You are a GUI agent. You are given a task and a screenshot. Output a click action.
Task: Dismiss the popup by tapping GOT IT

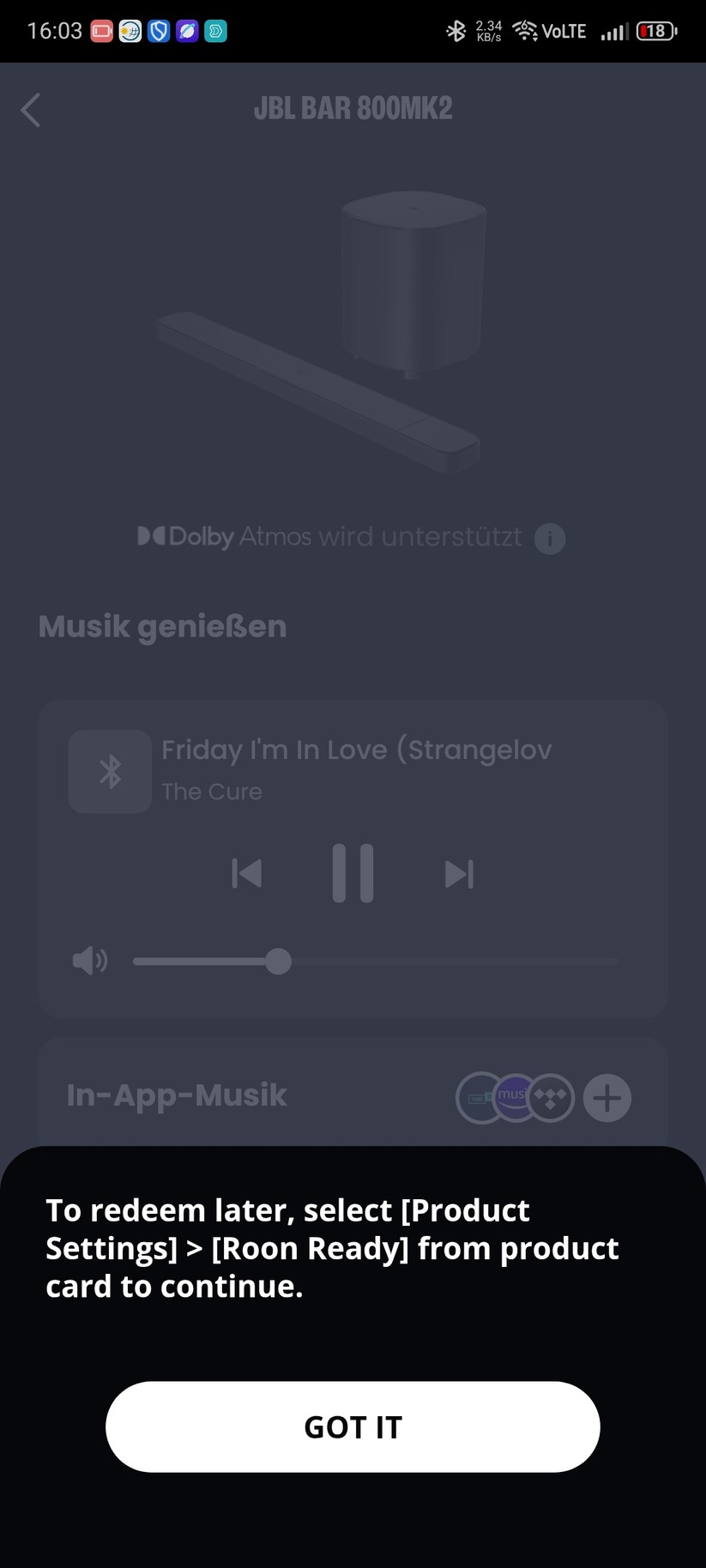click(353, 1426)
